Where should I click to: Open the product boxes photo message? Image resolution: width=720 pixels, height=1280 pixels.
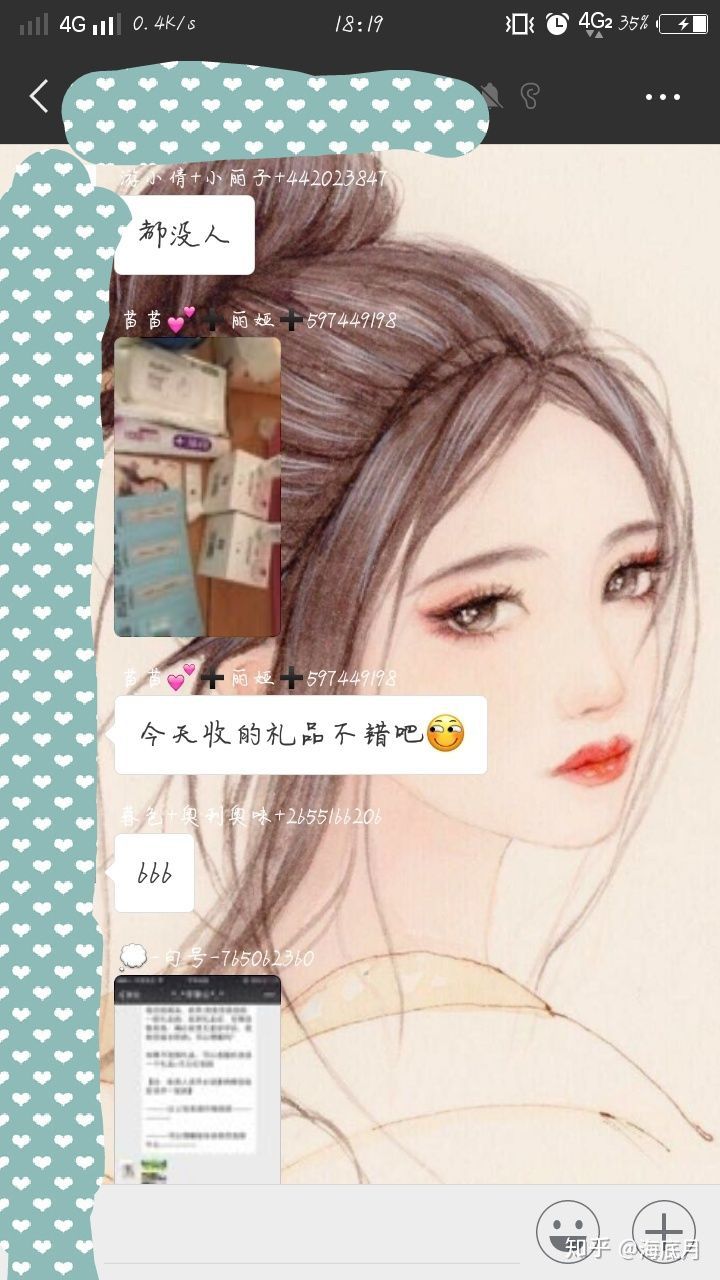(197, 487)
